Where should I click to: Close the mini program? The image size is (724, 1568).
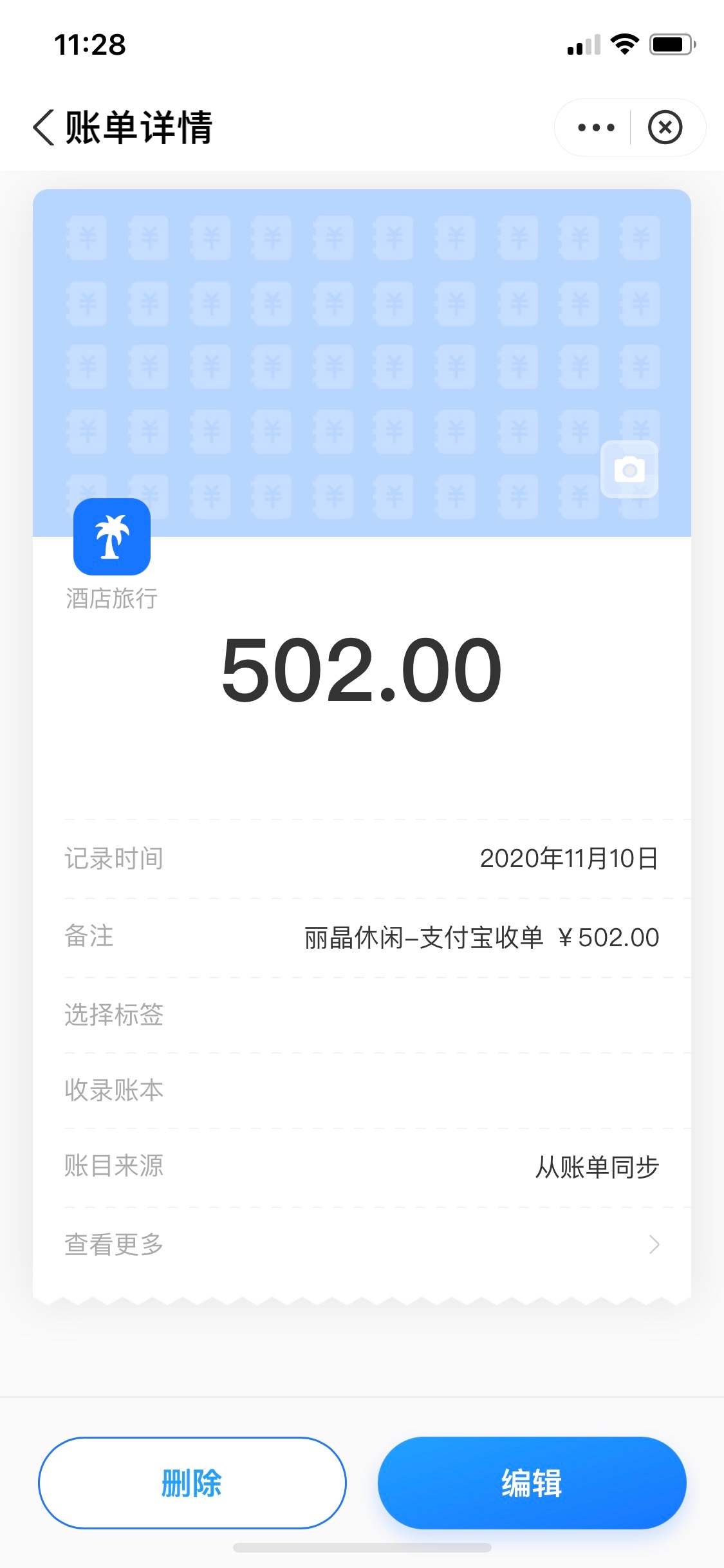pos(665,127)
